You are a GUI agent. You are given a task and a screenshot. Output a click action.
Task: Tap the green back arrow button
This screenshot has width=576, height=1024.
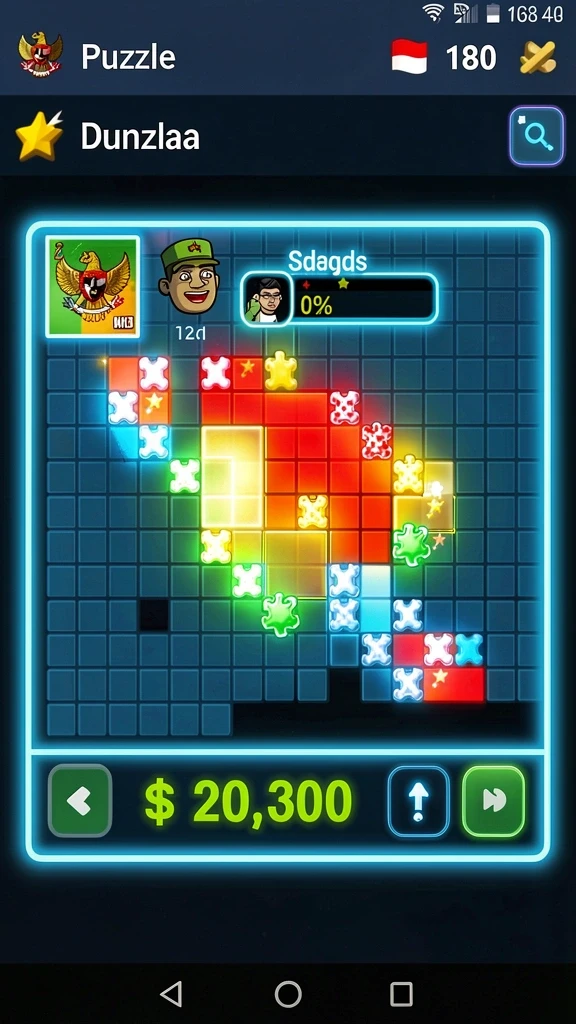click(x=80, y=801)
